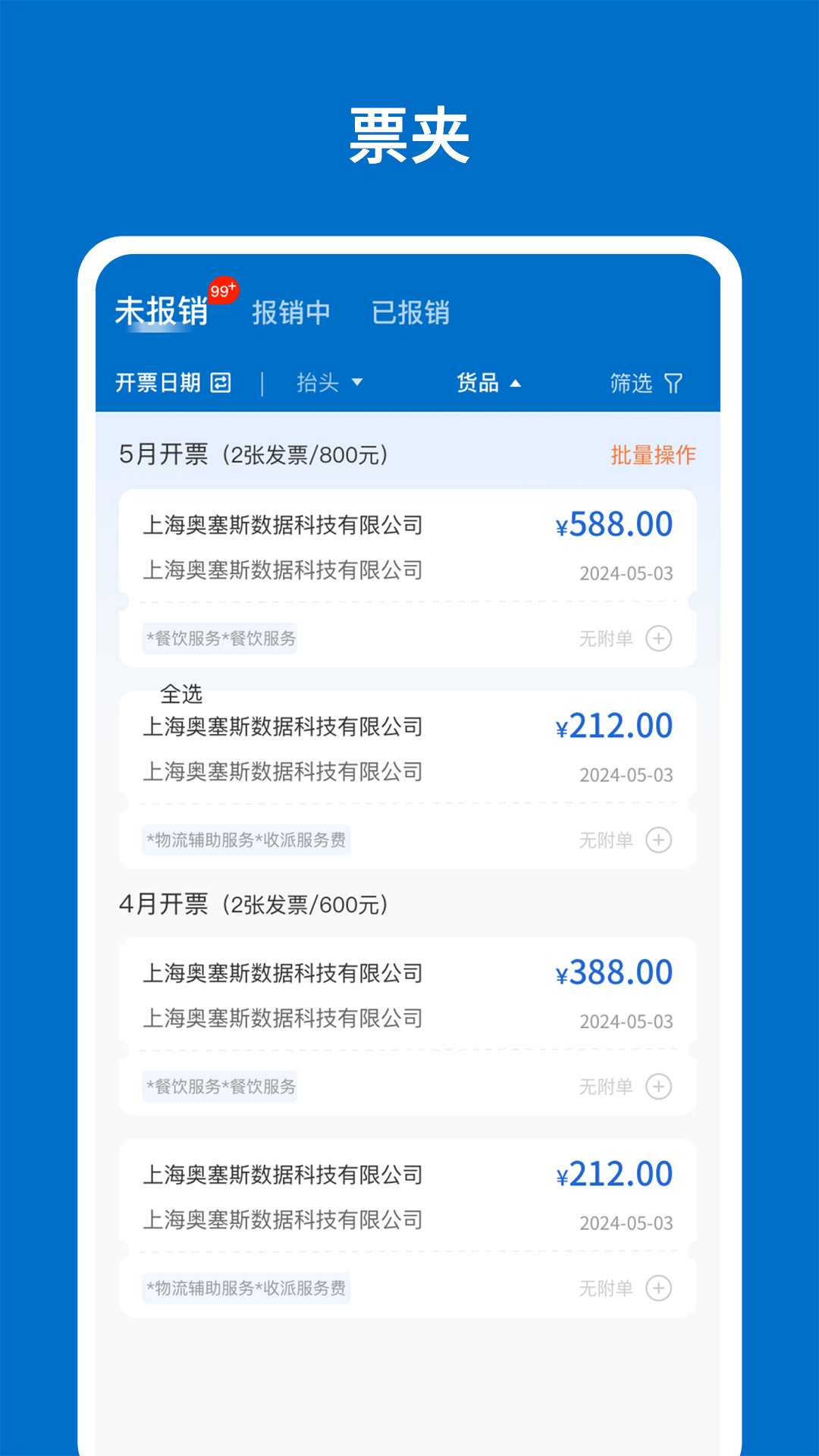819x1456 pixels.
Task: Click the add attachment icon on the ¥588.00 invoice
Action: click(x=659, y=639)
